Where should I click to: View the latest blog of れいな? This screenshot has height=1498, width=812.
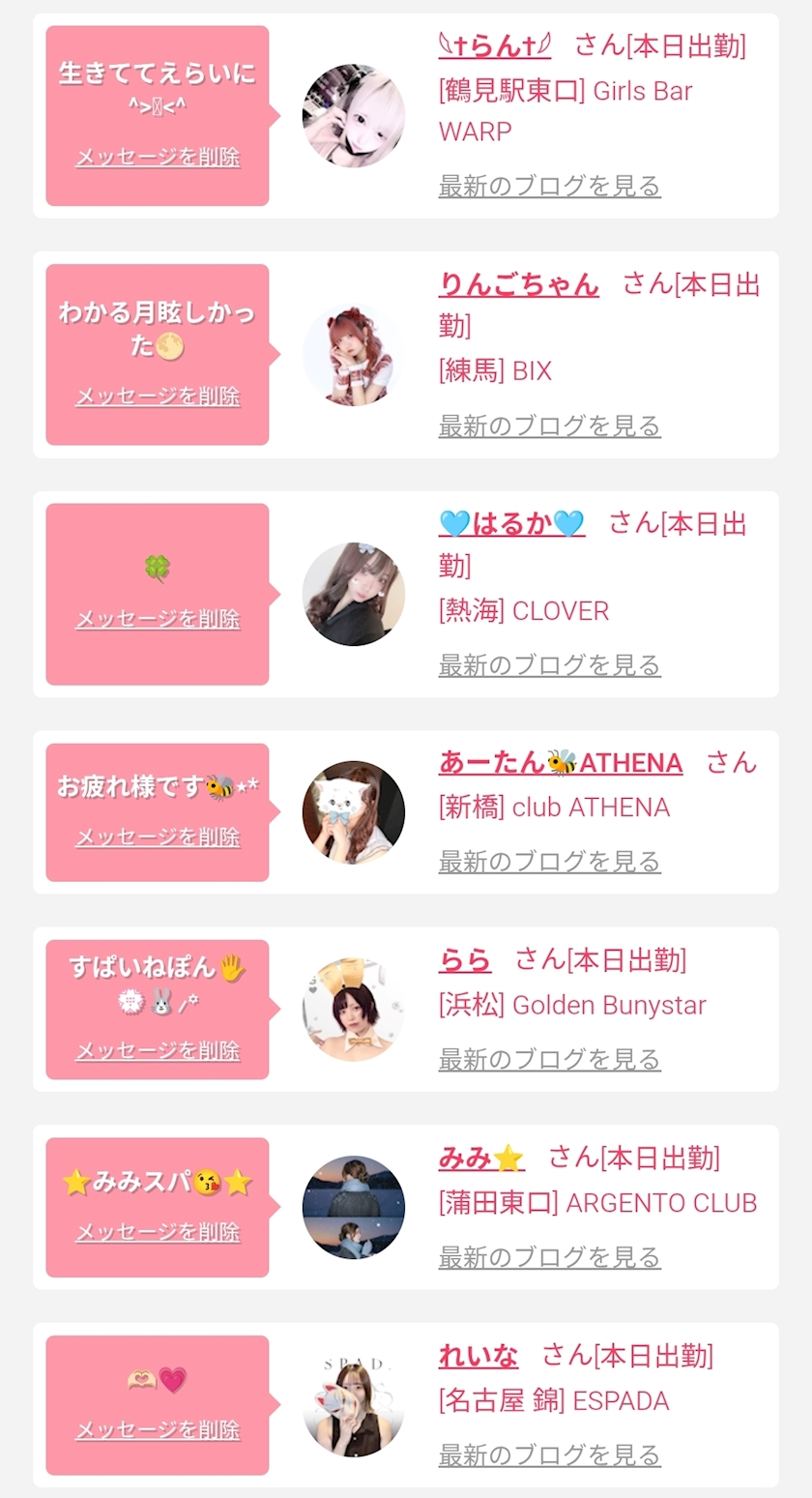pyautogui.click(x=549, y=1454)
